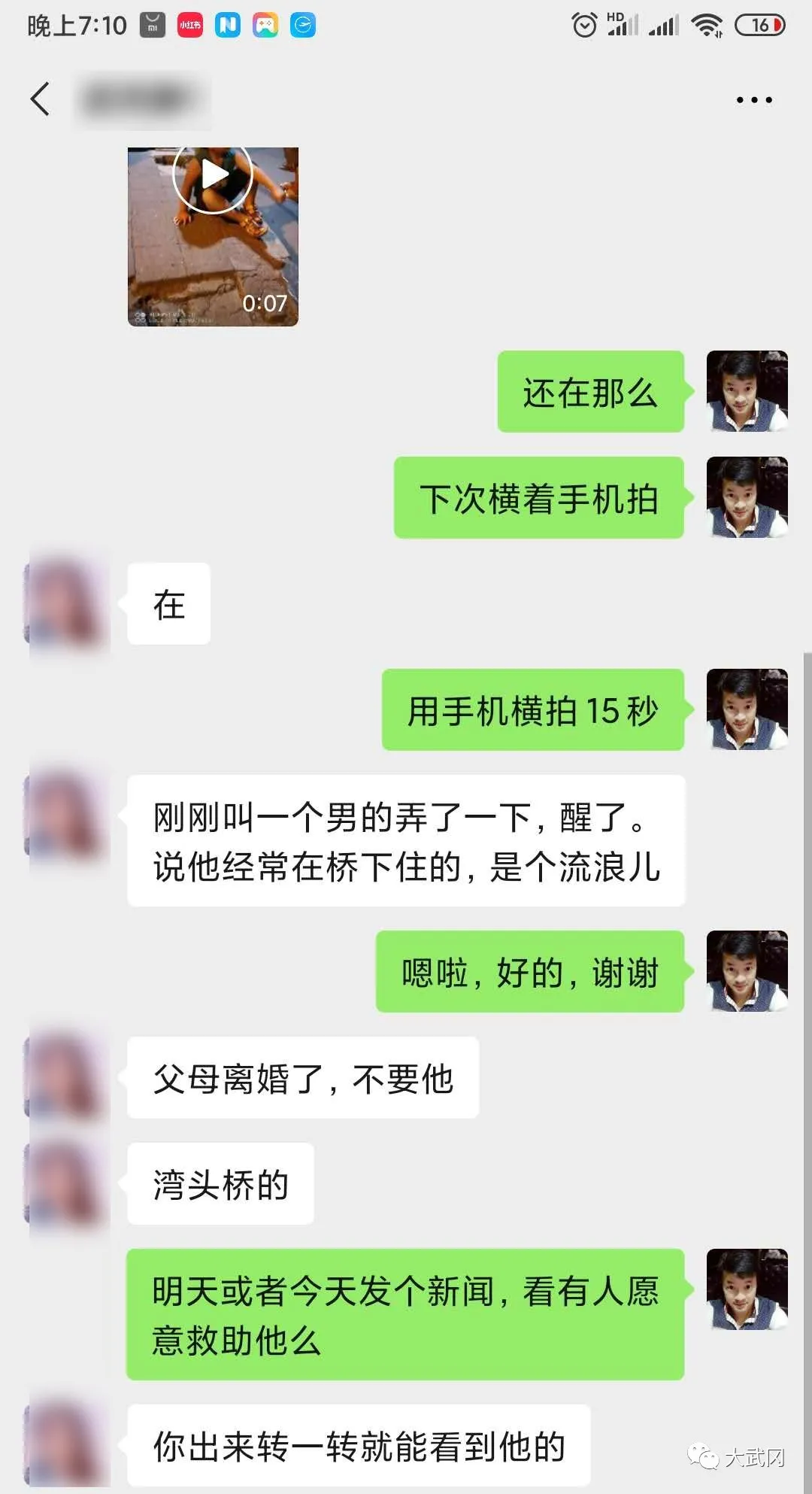Open sender avatar beside 还在那么 message

[747, 391]
